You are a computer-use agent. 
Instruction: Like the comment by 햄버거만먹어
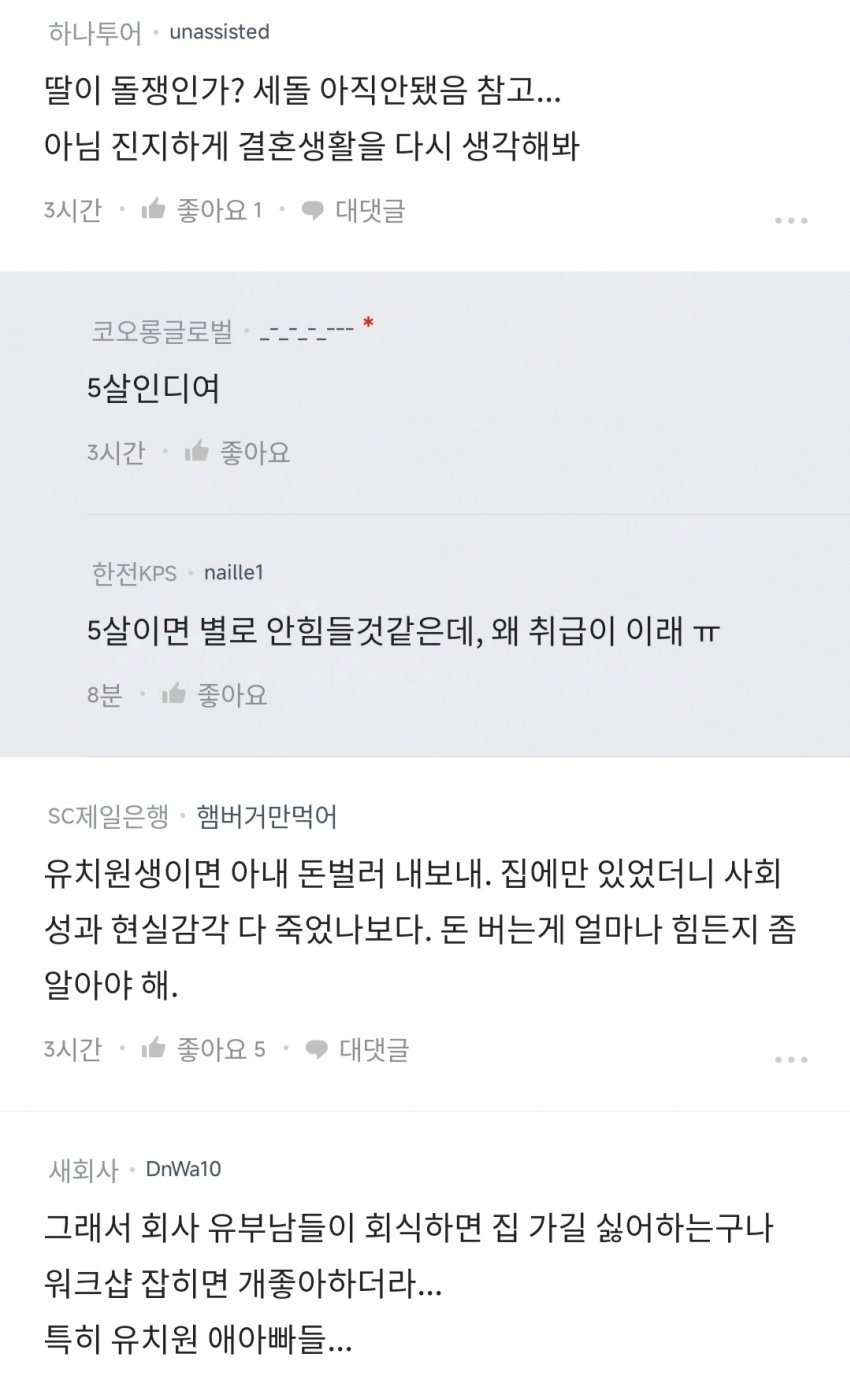point(203,1049)
